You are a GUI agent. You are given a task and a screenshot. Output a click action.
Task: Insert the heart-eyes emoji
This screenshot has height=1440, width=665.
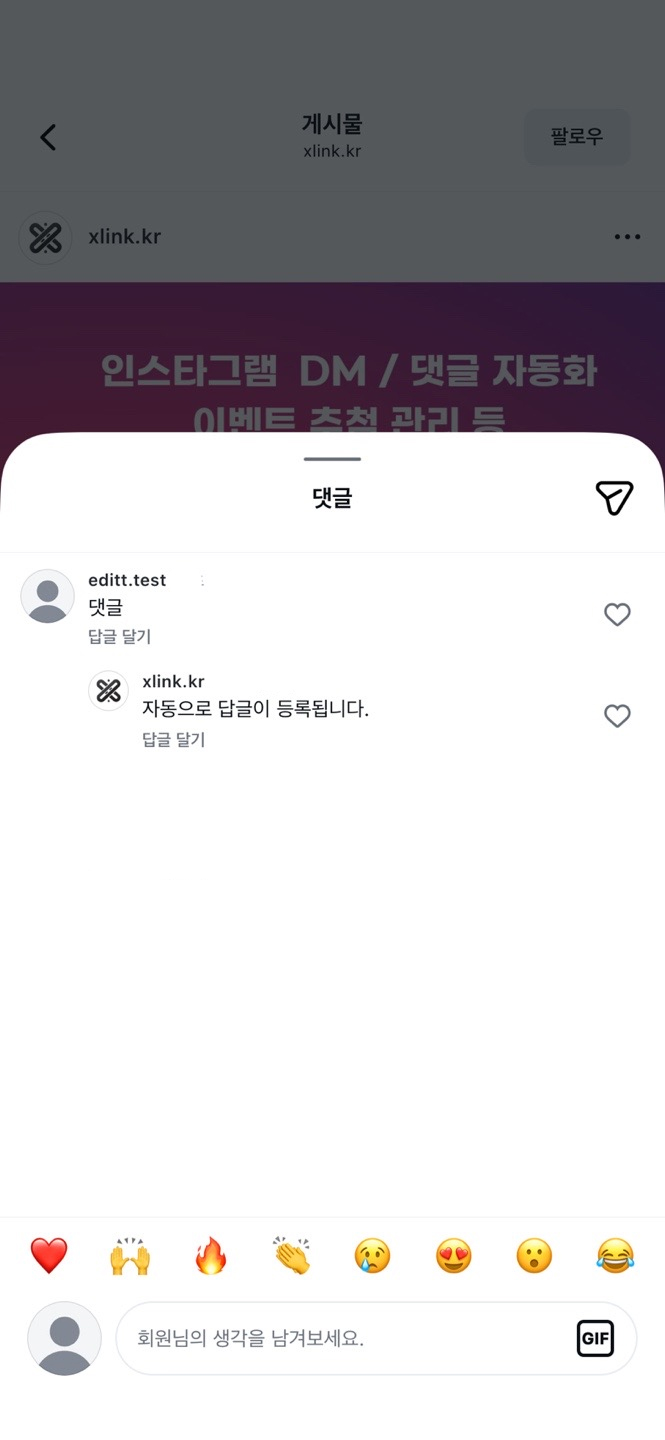coord(453,1255)
